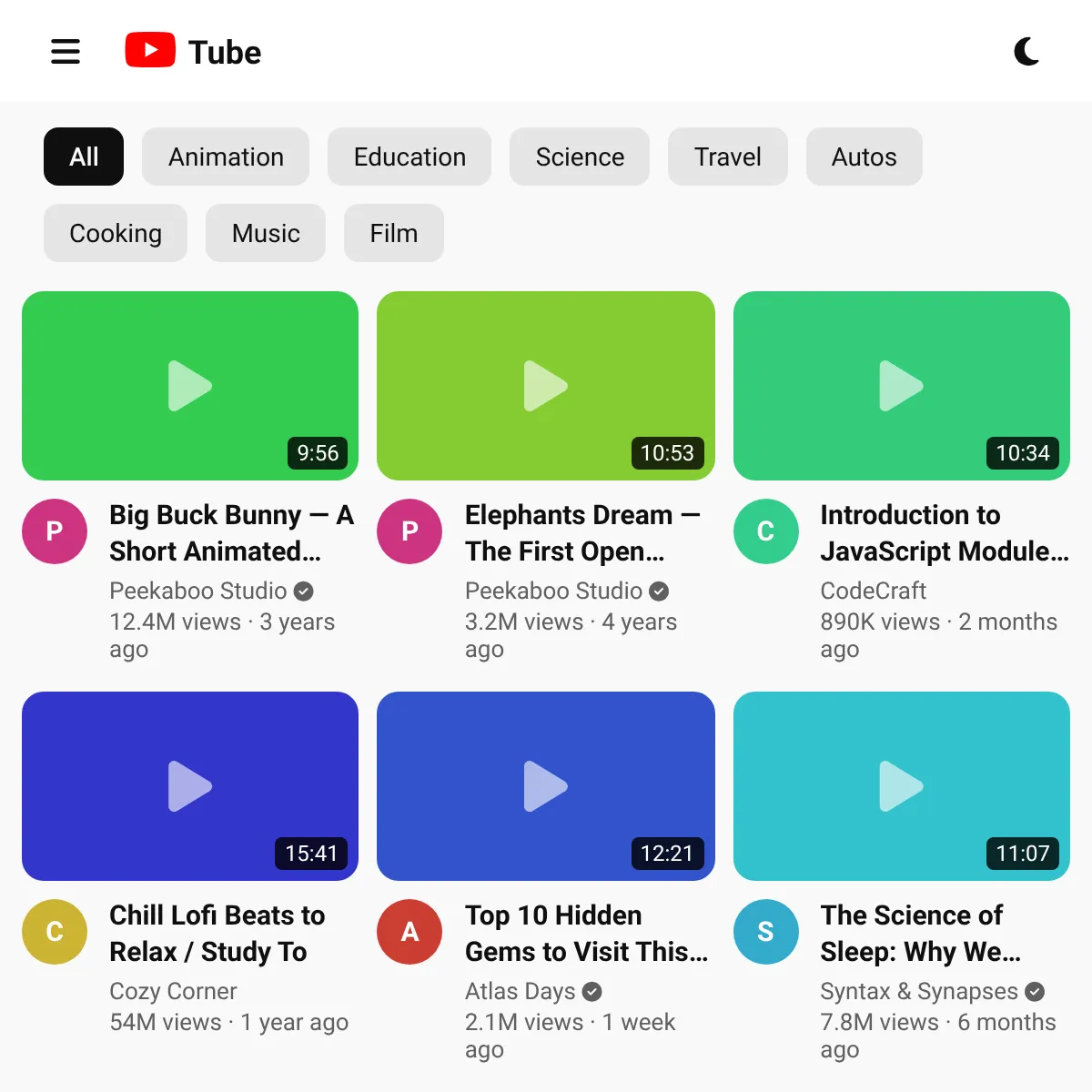Image resolution: width=1092 pixels, height=1092 pixels.
Task: Play The Science of Sleep video
Action: 902,786
